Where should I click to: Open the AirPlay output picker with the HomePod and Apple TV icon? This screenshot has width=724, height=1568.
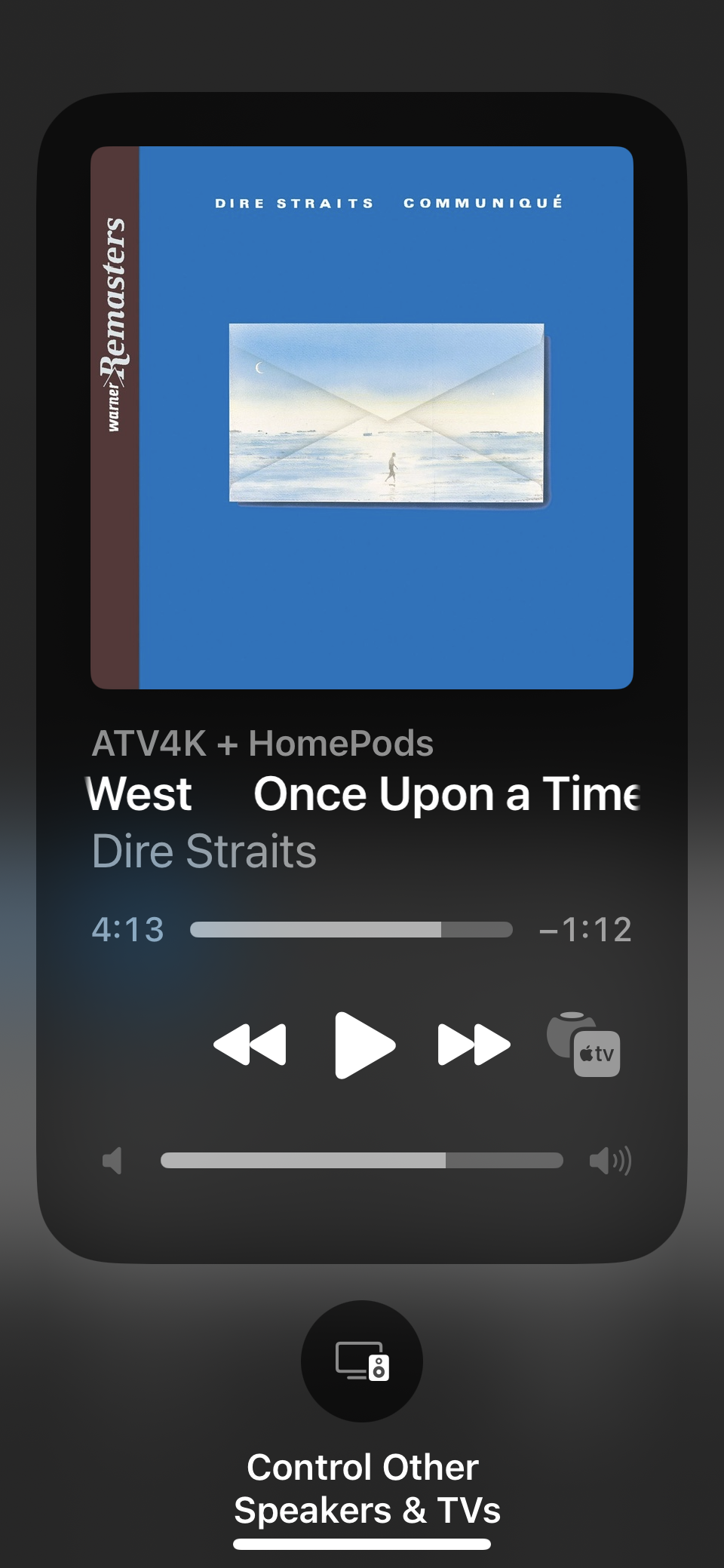(x=584, y=1045)
